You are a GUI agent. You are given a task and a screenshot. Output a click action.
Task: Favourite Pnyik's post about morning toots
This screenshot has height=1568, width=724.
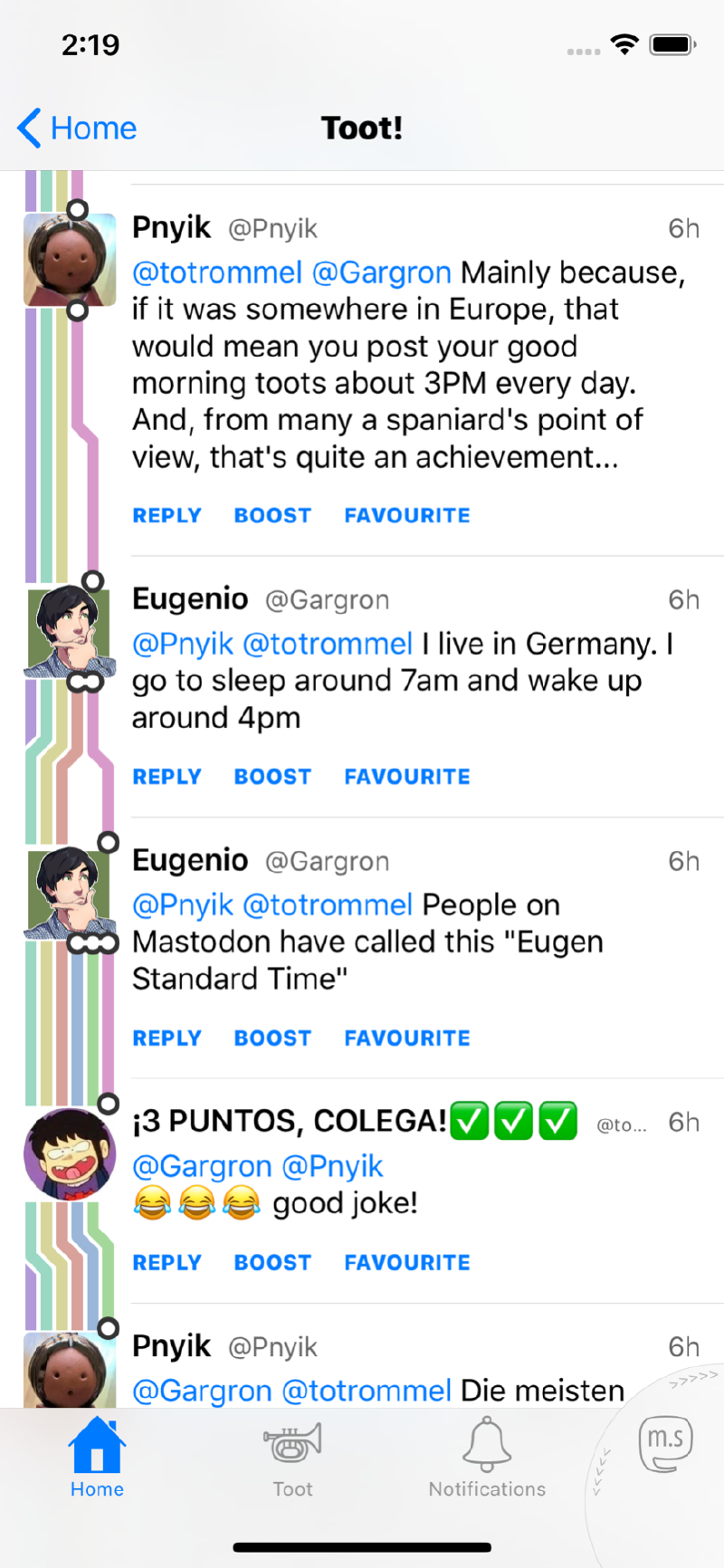(x=406, y=515)
